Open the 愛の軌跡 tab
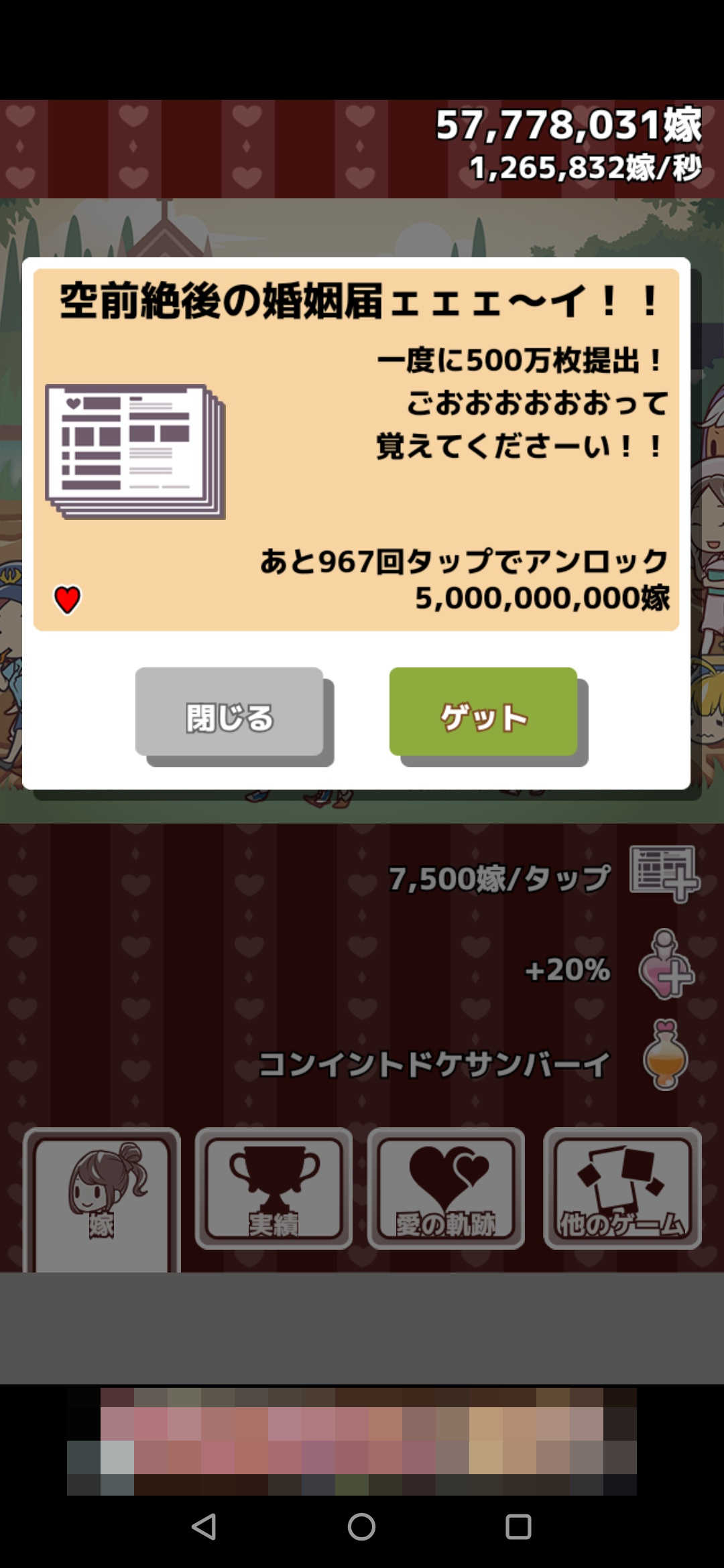This screenshot has width=724, height=1568. 446,1188
